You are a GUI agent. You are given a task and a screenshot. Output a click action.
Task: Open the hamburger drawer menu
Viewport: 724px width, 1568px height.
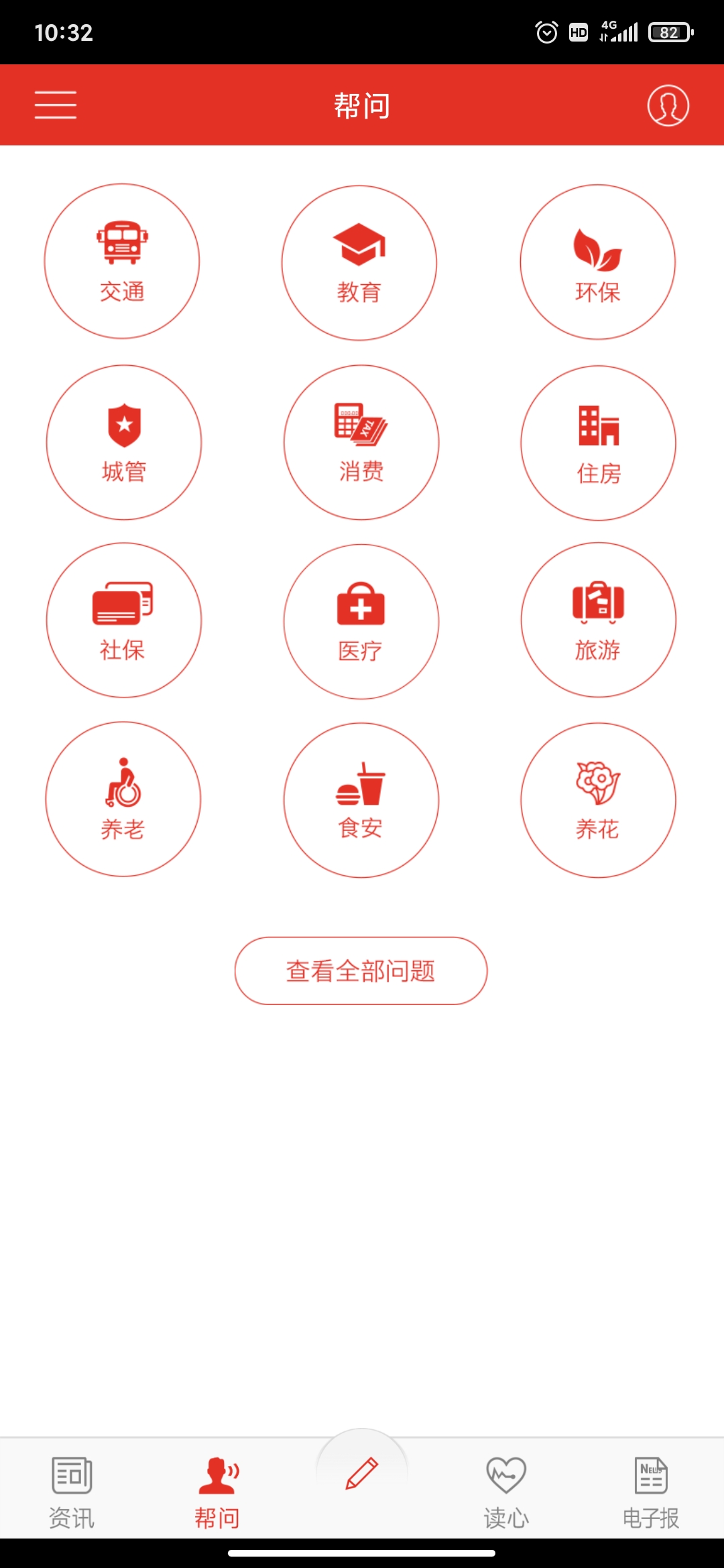(x=56, y=105)
